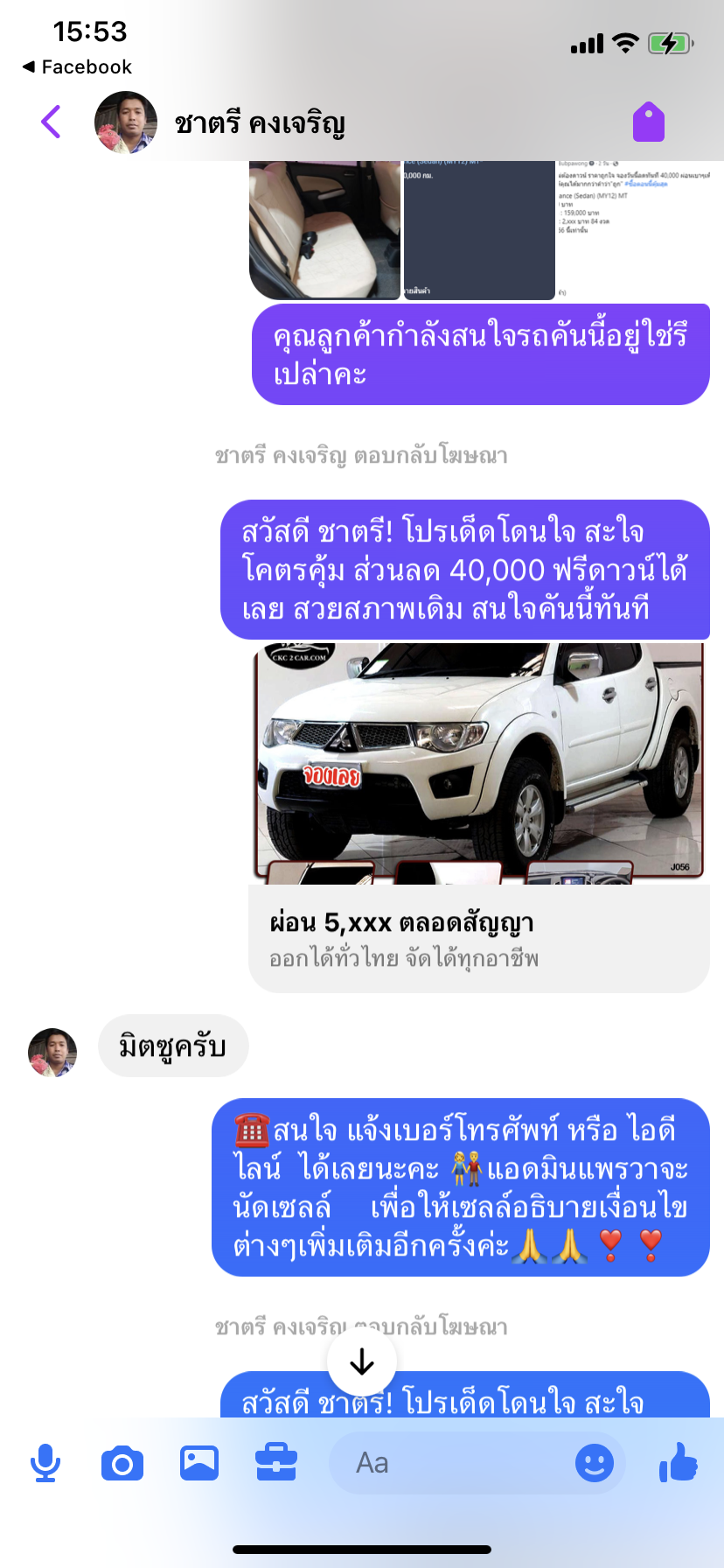Go back from the chat with ชาตรี คงเจริญ
Image resolution: width=724 pixels, height=1568 pixels.
(52, 122)
